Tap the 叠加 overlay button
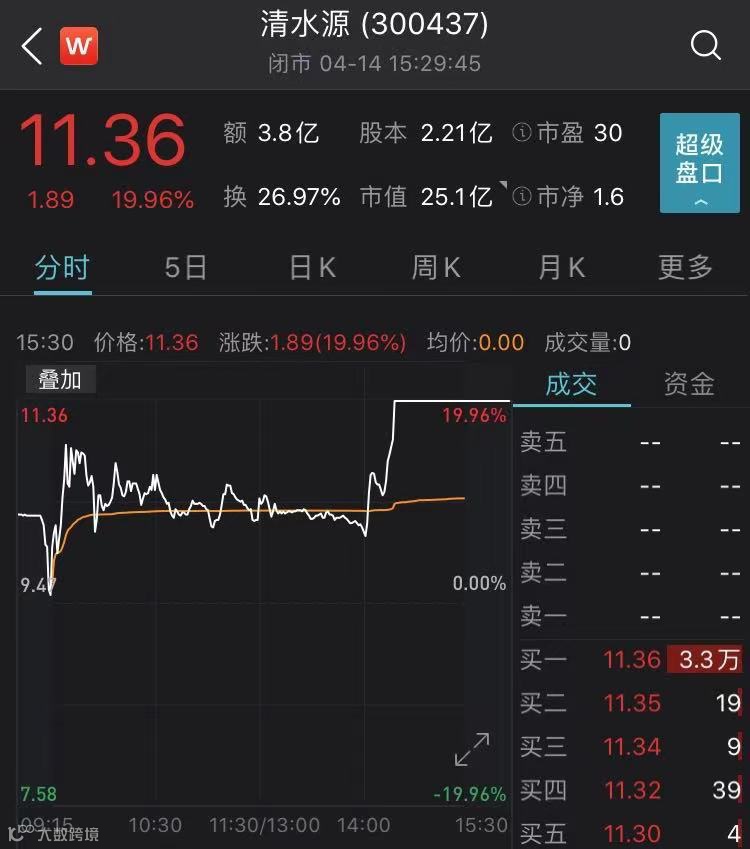This screenshot has width=750, height=849. coord(60,380)
